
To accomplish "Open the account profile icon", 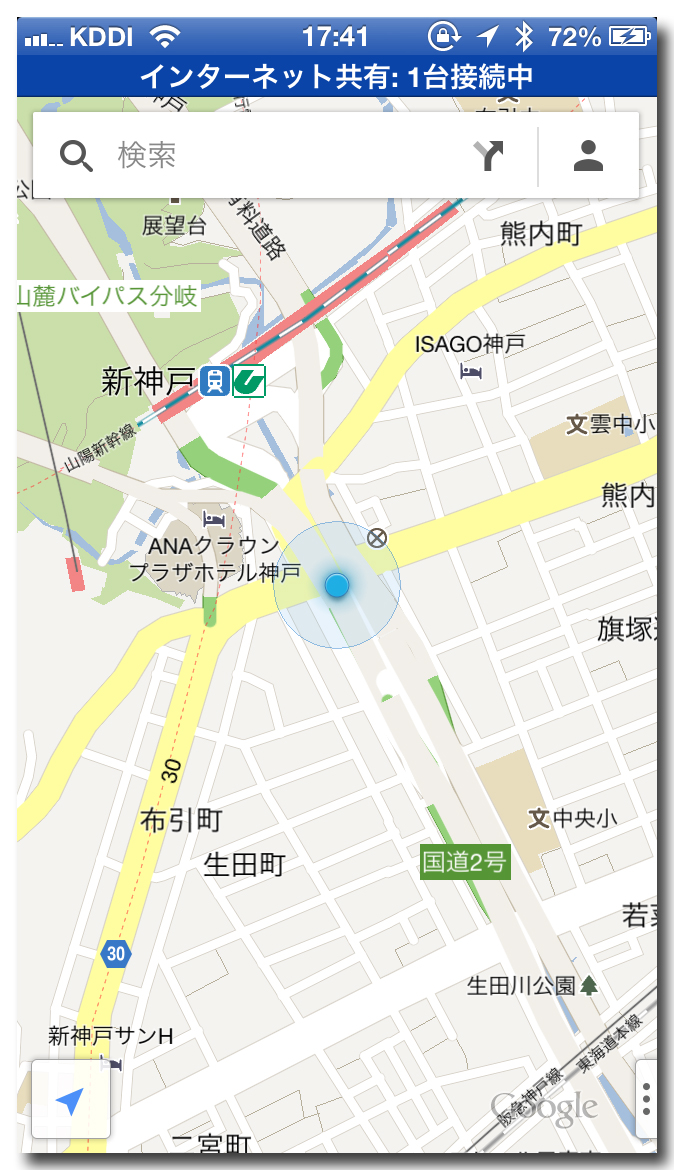I will tap(588, 156).
